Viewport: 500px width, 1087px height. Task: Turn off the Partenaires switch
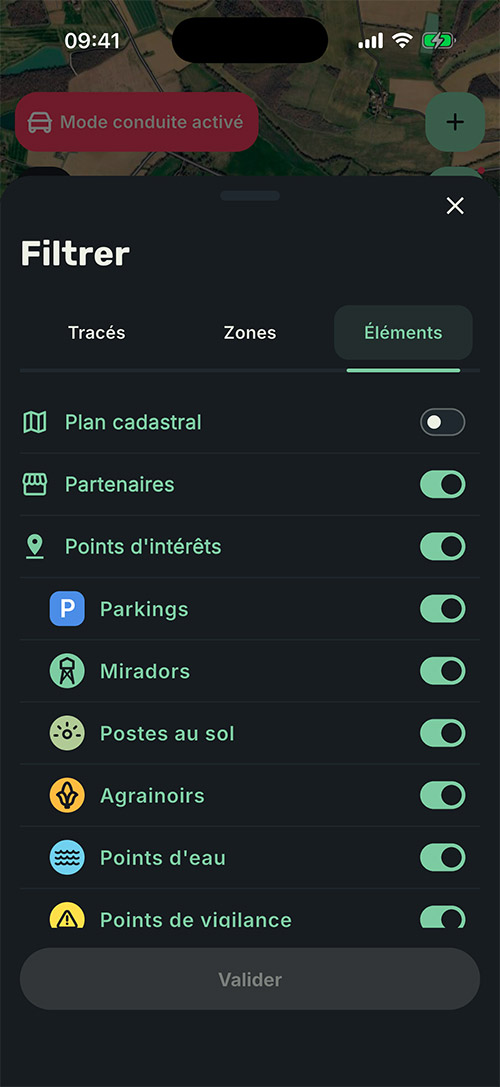coord(442,485)
